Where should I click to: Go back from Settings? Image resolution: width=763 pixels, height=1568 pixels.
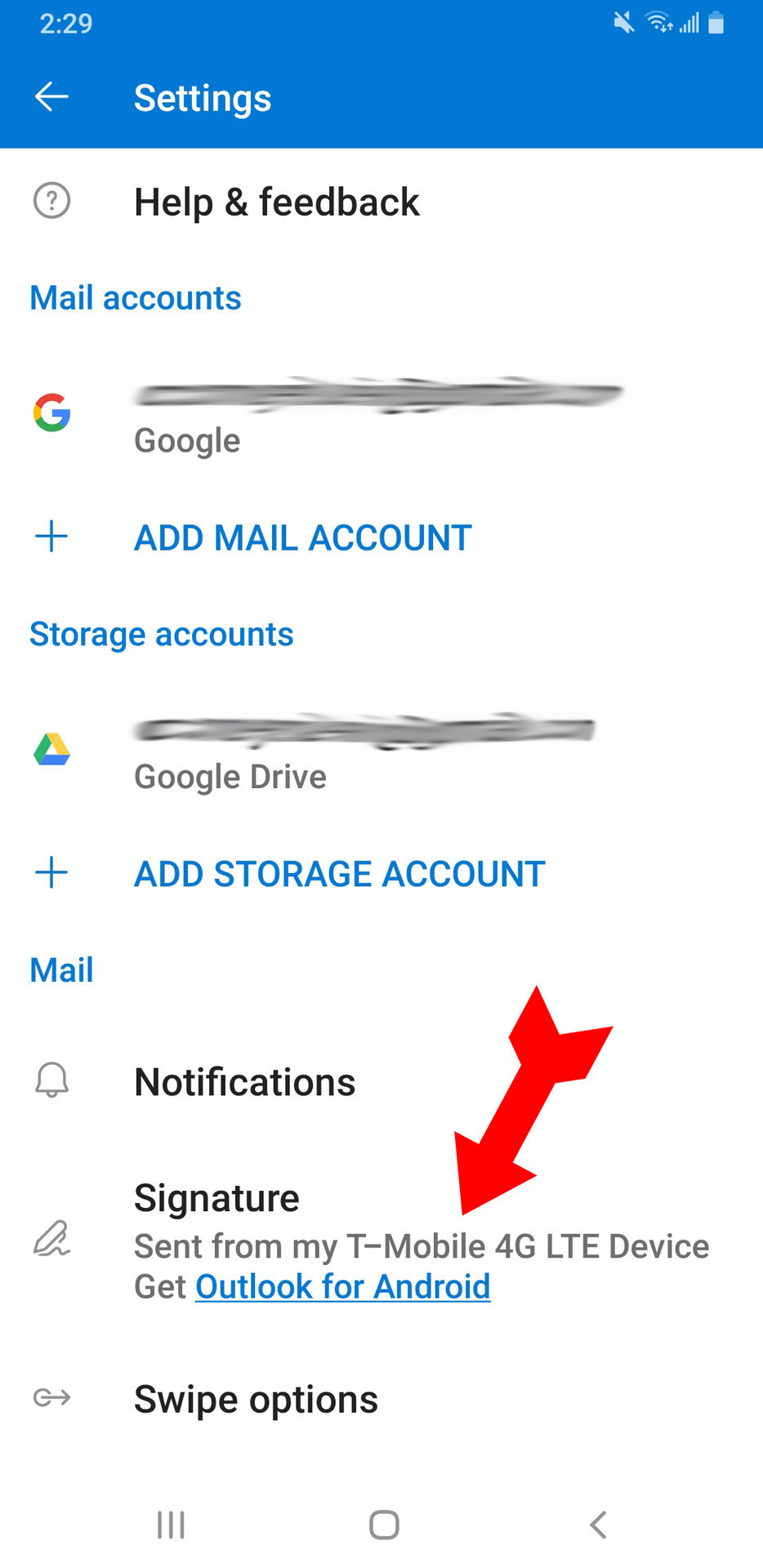[x=51, y=97]
